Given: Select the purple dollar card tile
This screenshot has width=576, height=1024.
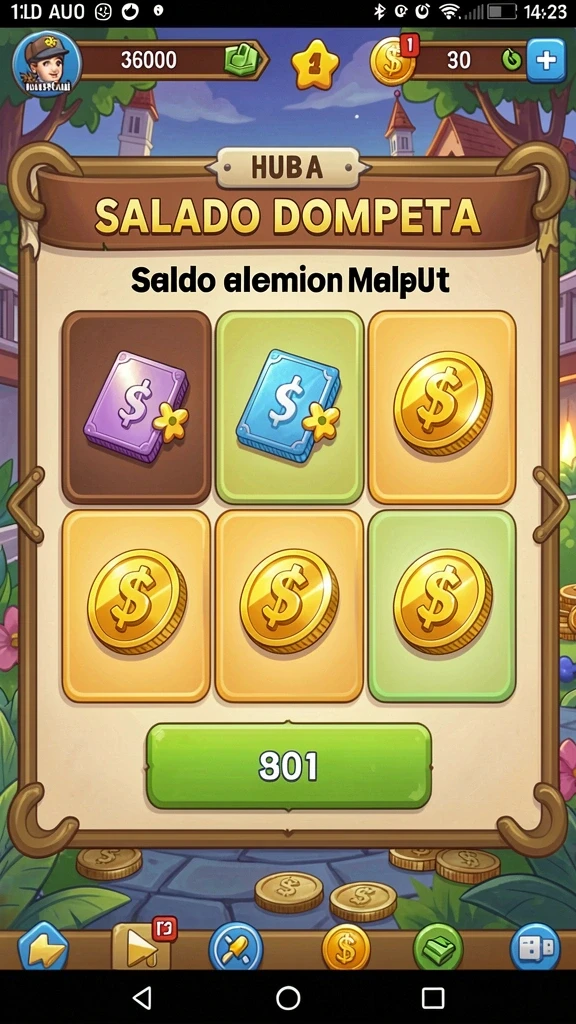Looking at the screenshot, I should coord(136,407).
